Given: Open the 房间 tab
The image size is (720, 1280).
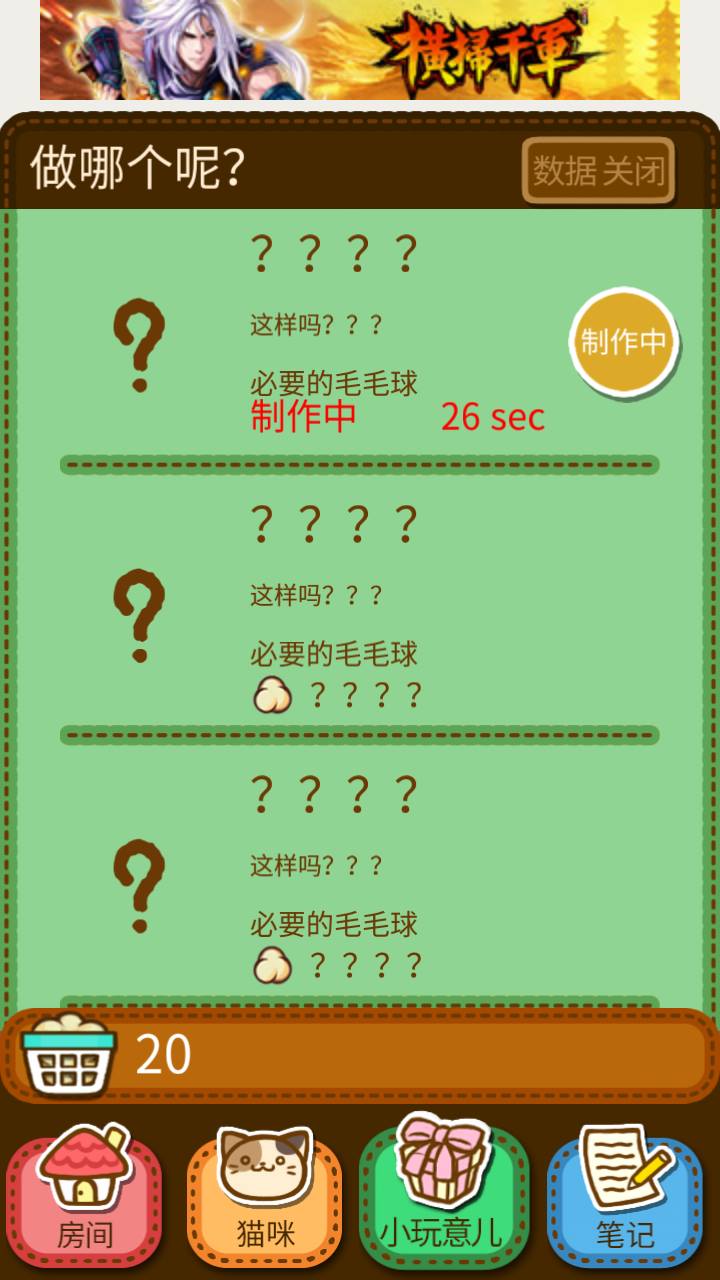Looking at the screenshot, I should point(84,1200).
